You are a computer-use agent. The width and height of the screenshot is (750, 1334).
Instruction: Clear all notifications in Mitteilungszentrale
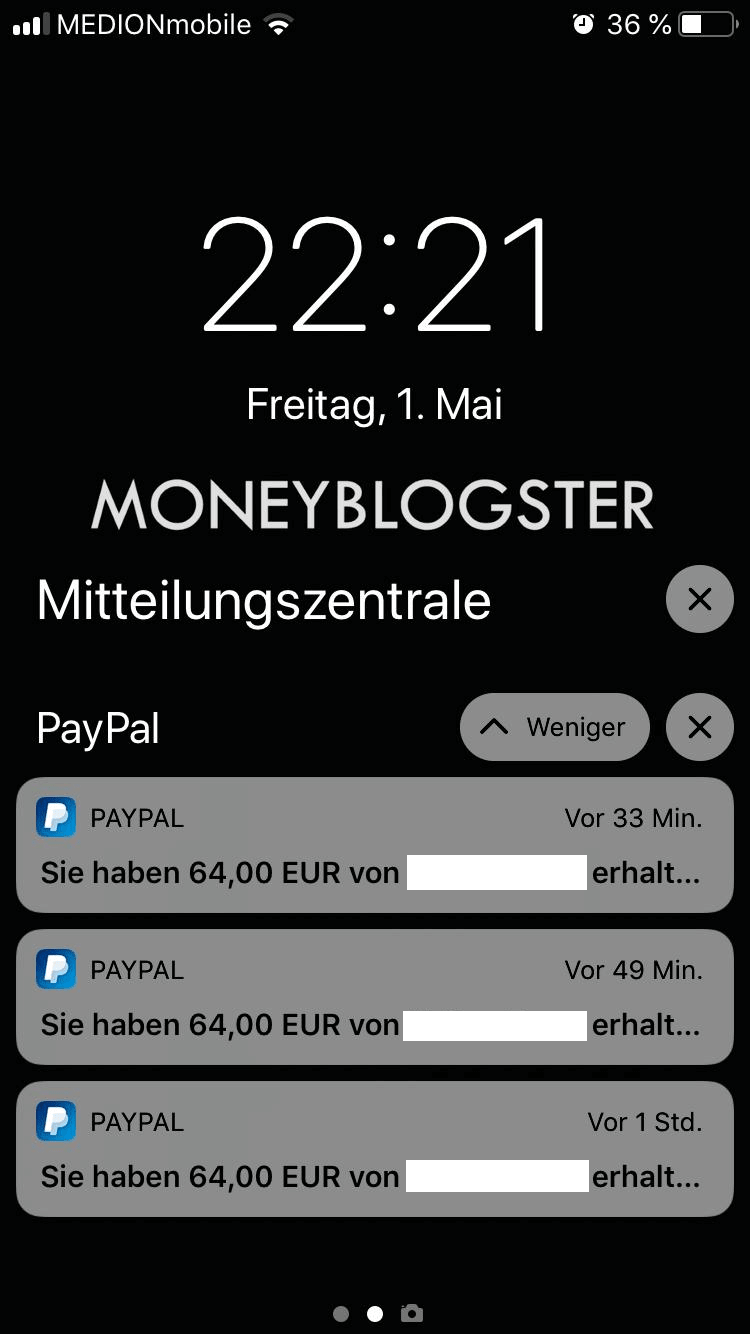[x=699, y=599]
